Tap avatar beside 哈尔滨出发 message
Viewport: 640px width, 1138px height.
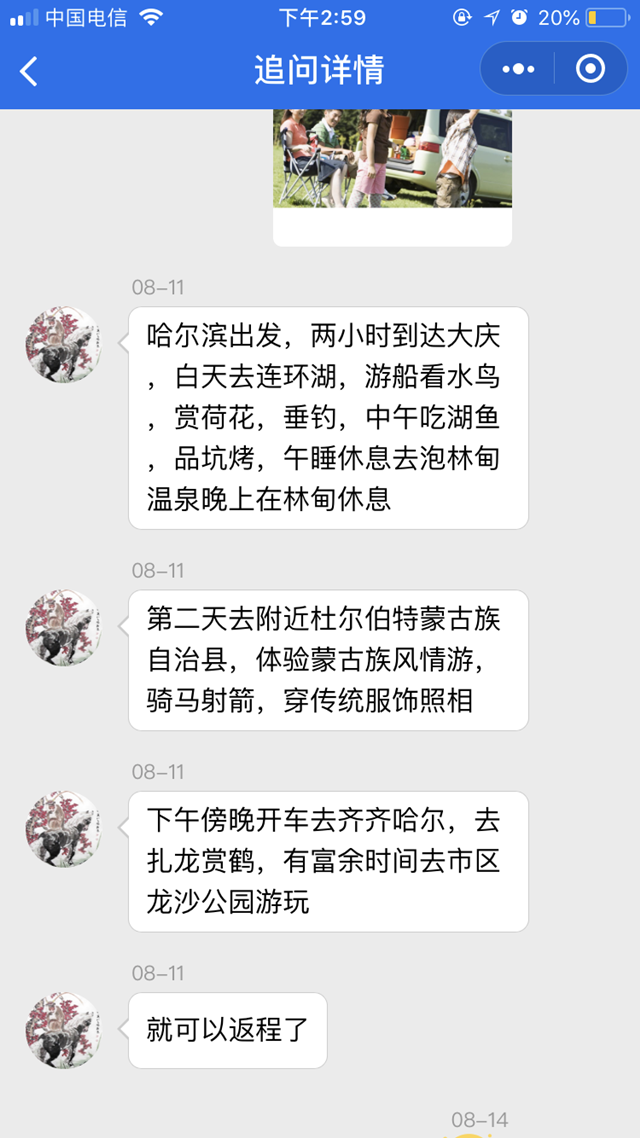(x=63, y=344)
